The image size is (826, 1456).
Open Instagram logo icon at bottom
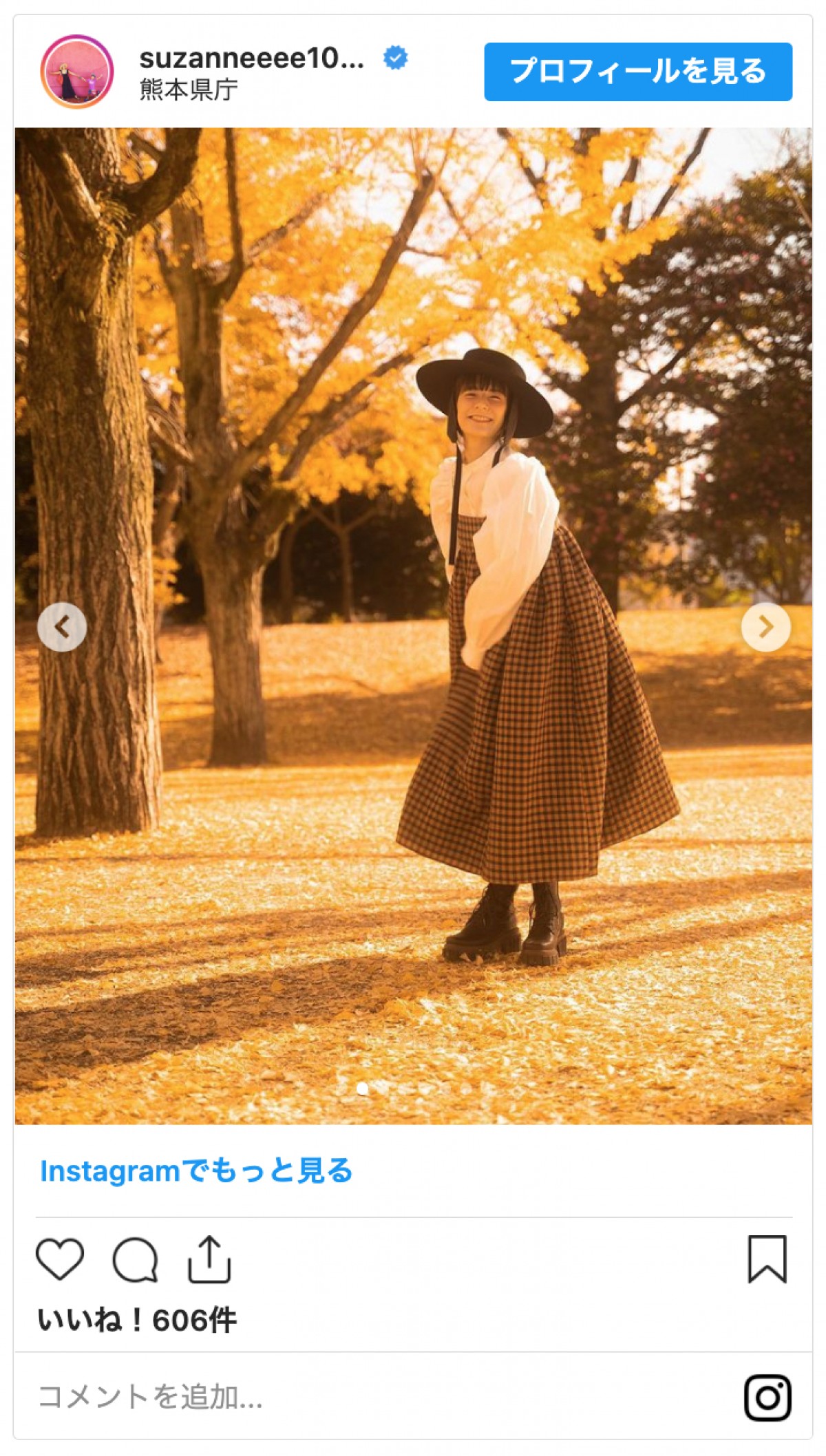pyautogui.click(x=767, y=1398)
